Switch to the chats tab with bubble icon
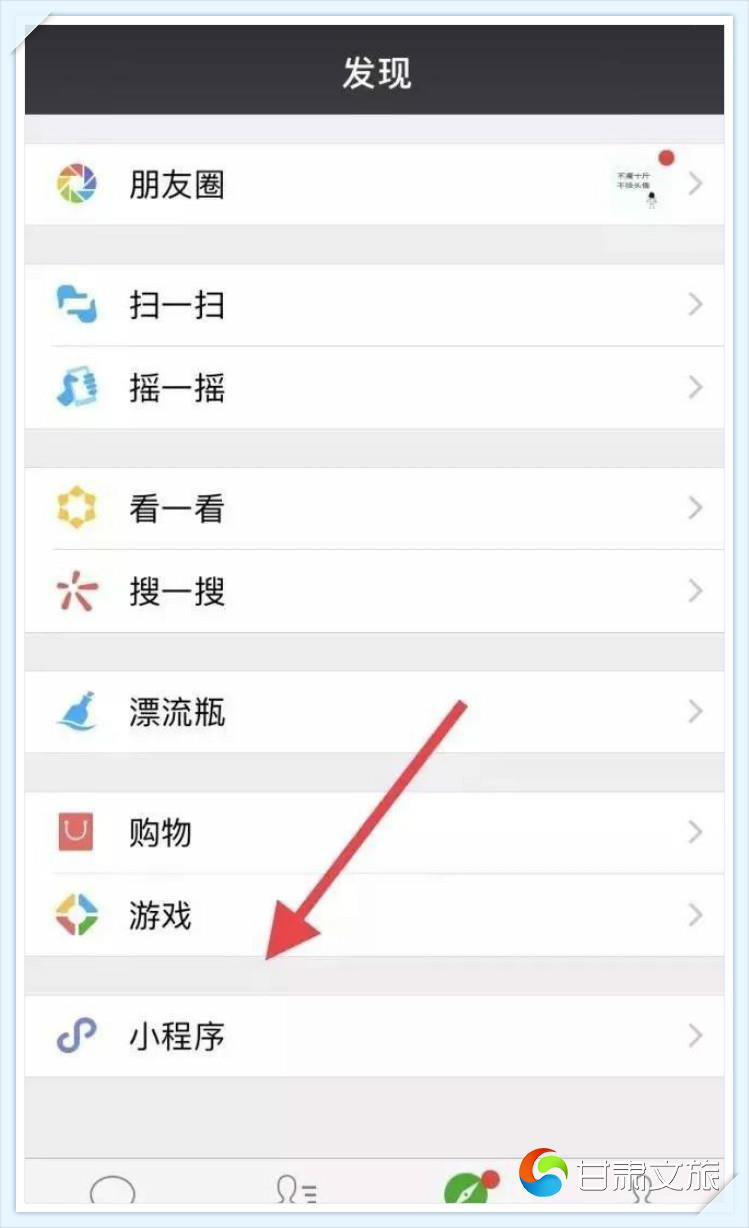The height and width of the screenshot is (1228, 749). 112,1188
